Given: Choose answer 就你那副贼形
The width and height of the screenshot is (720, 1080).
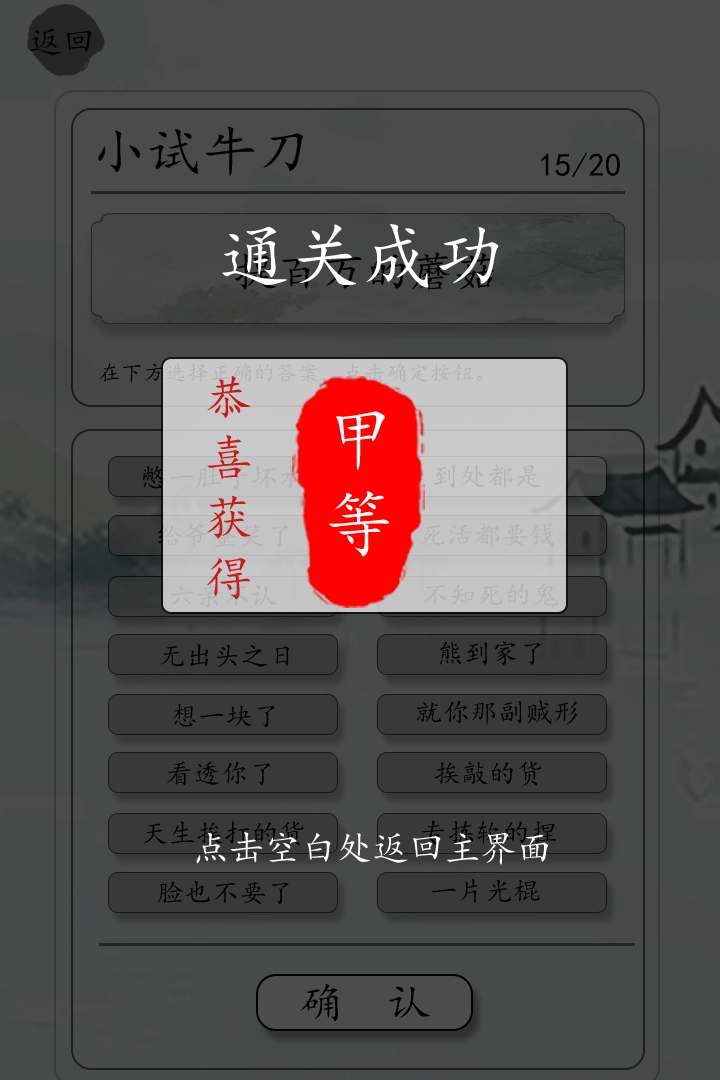Looking at the screenshot, I should (x=493, y=713).
